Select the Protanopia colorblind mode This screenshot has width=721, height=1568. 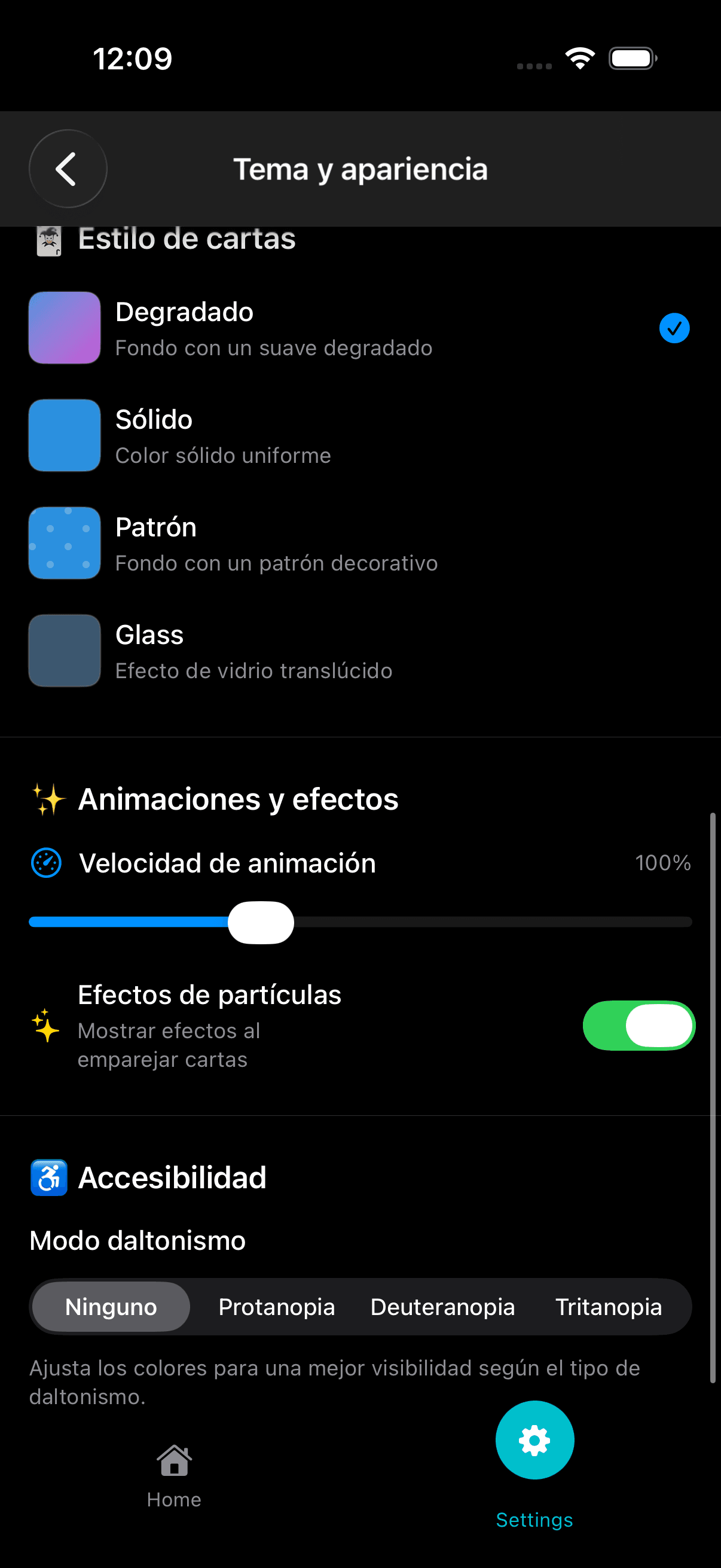pyautogui.click(x=276, y=1306)
